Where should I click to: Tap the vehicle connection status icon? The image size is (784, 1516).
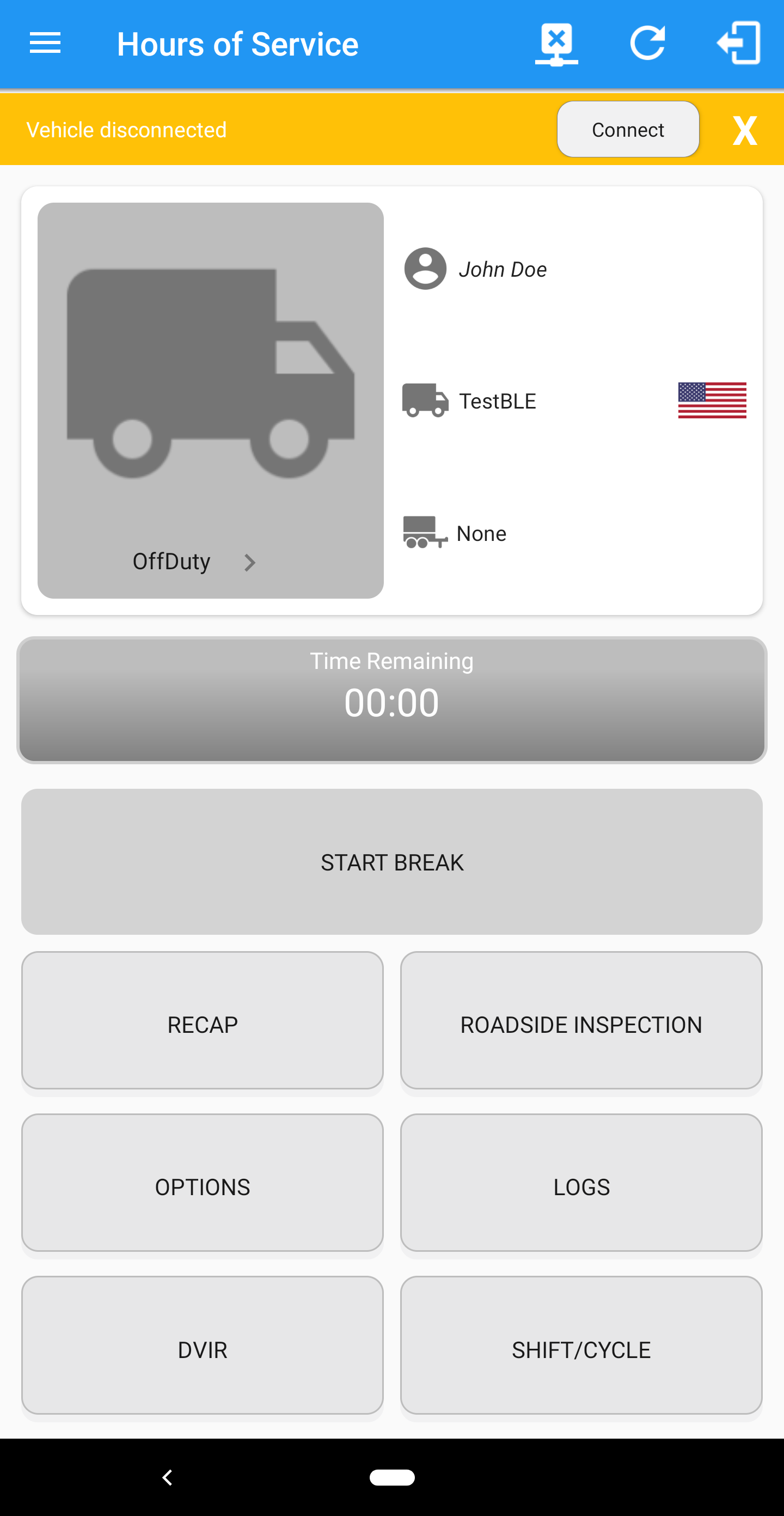tap(556, 44)
